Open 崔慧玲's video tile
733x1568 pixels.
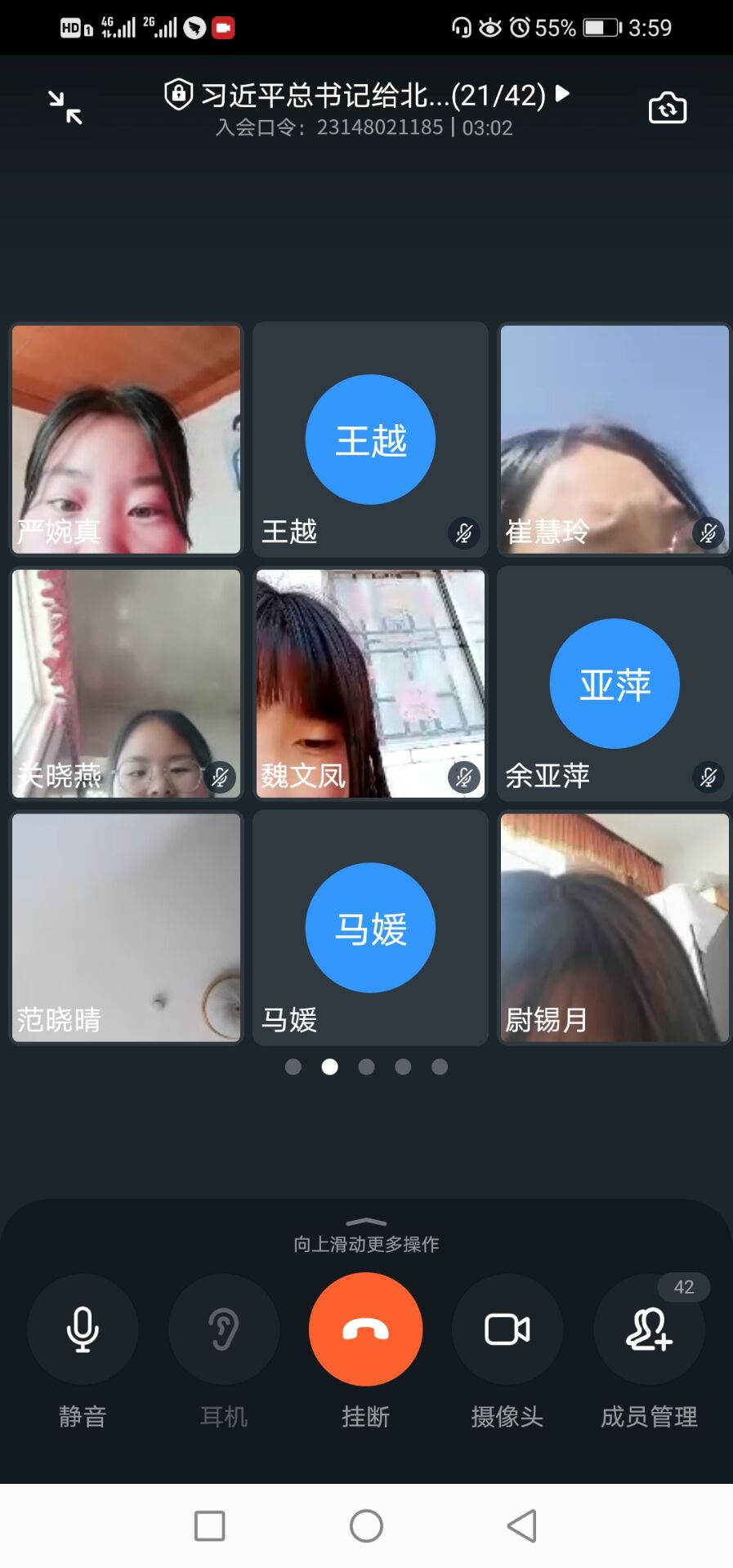[x=614, y=439]
